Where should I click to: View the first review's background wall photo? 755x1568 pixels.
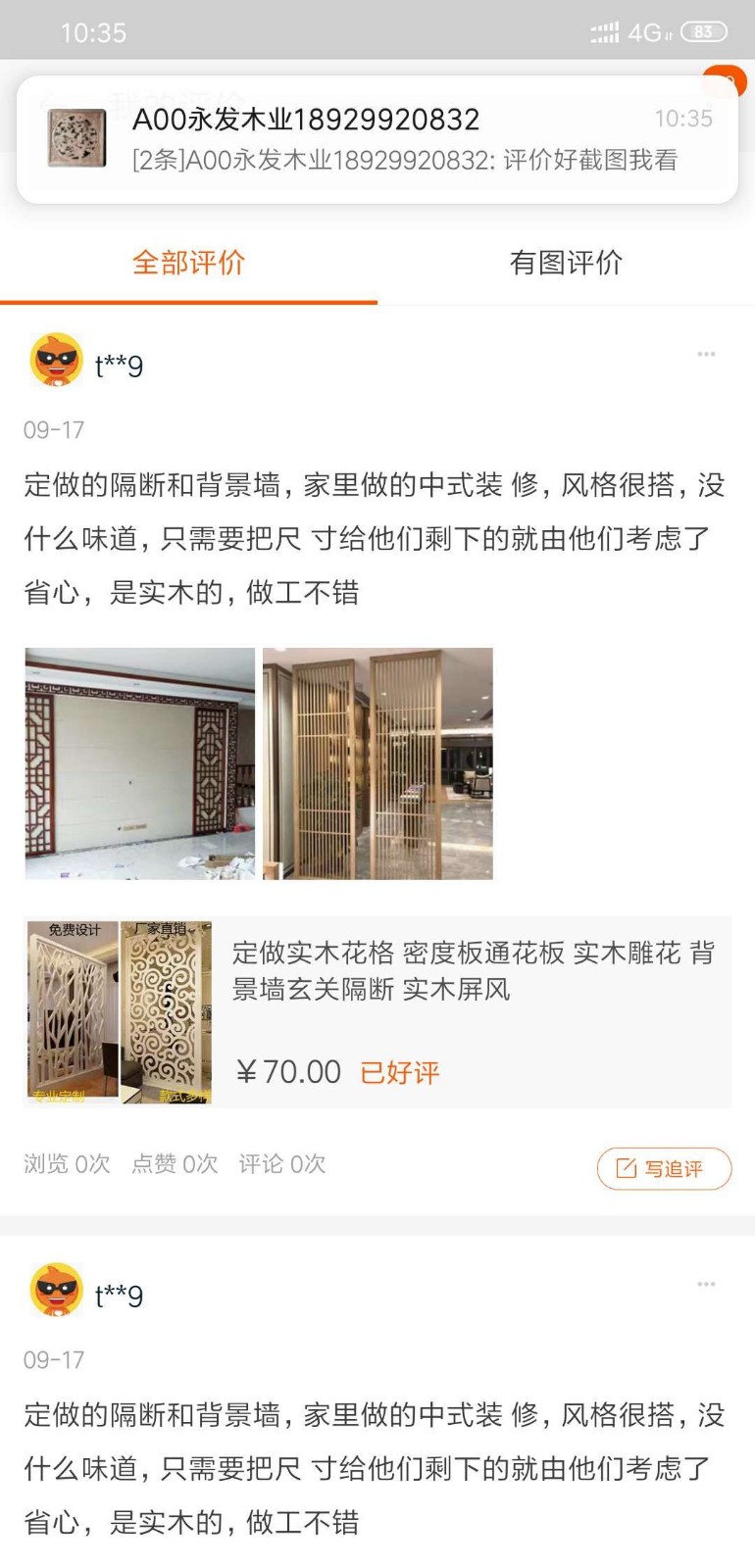click(x=140, y=763)
